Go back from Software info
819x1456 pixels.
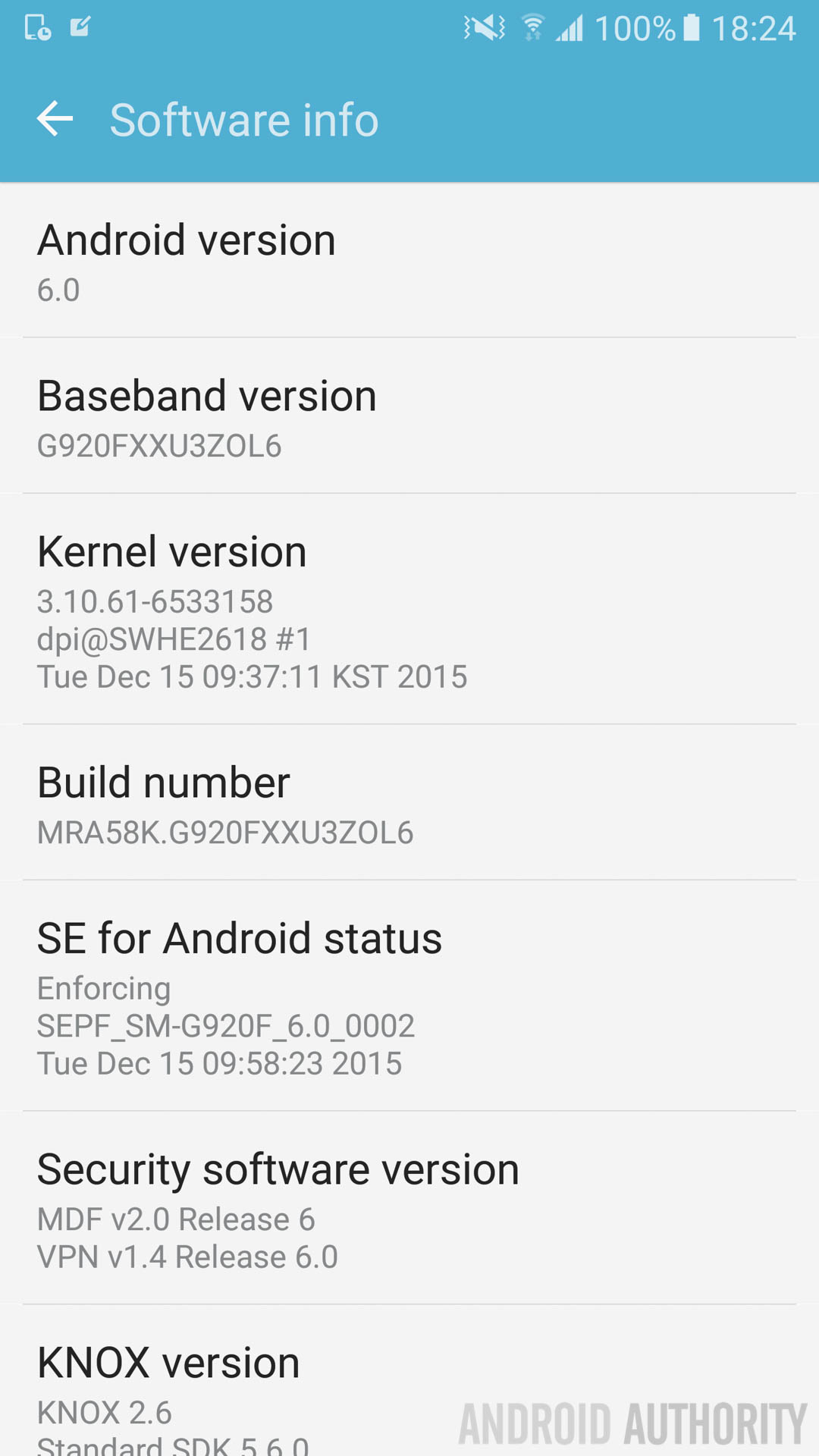tap(55, 119)
